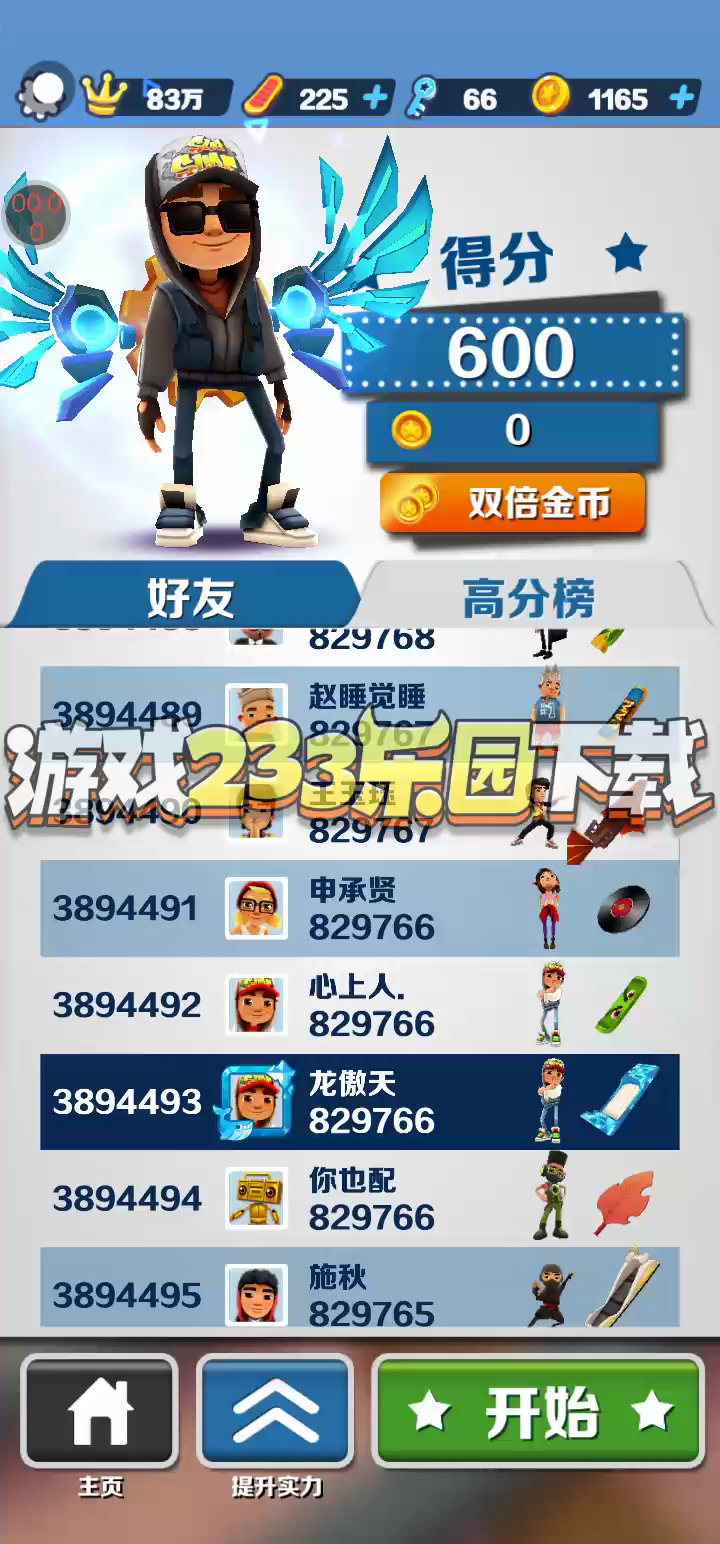The height and width of the screenshot is (1544, 720).
Task: Switch to the 好友 friends tab
Action: click(x=190, y=597)
